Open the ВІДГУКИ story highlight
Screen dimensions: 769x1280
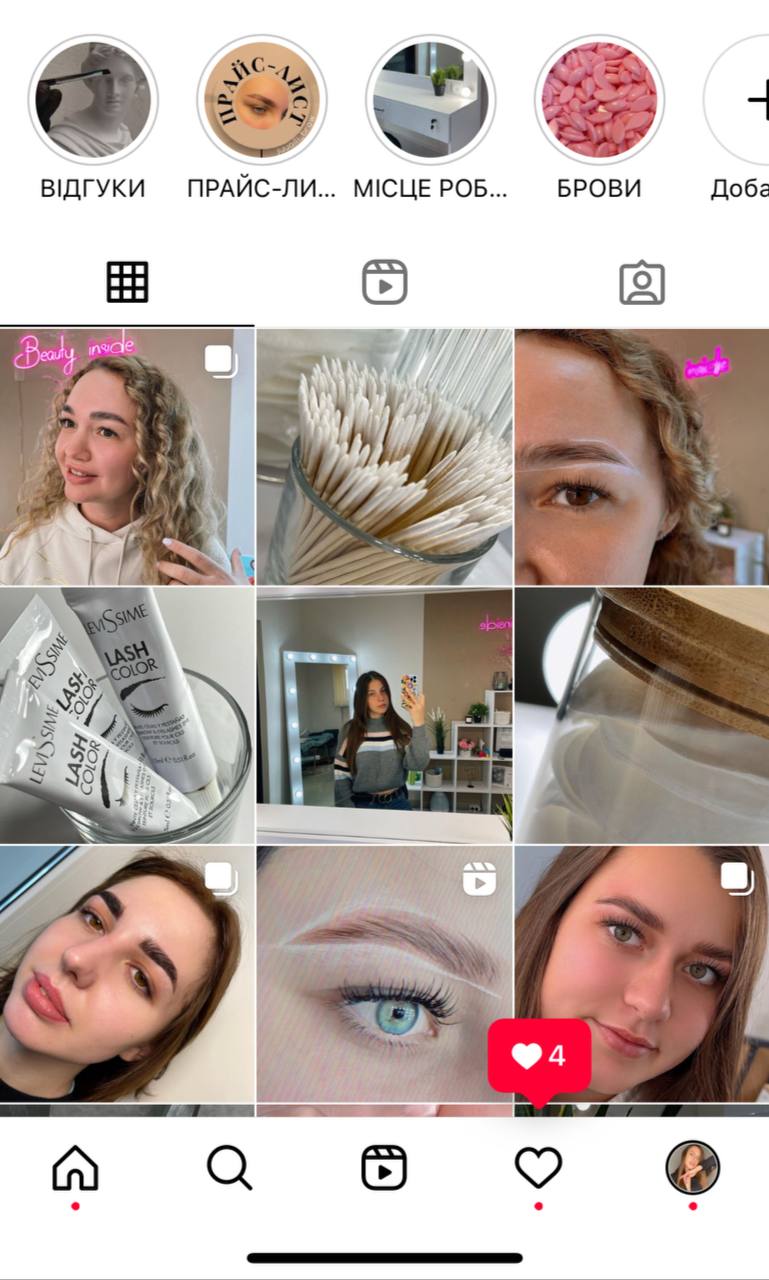tap(92, 100)
